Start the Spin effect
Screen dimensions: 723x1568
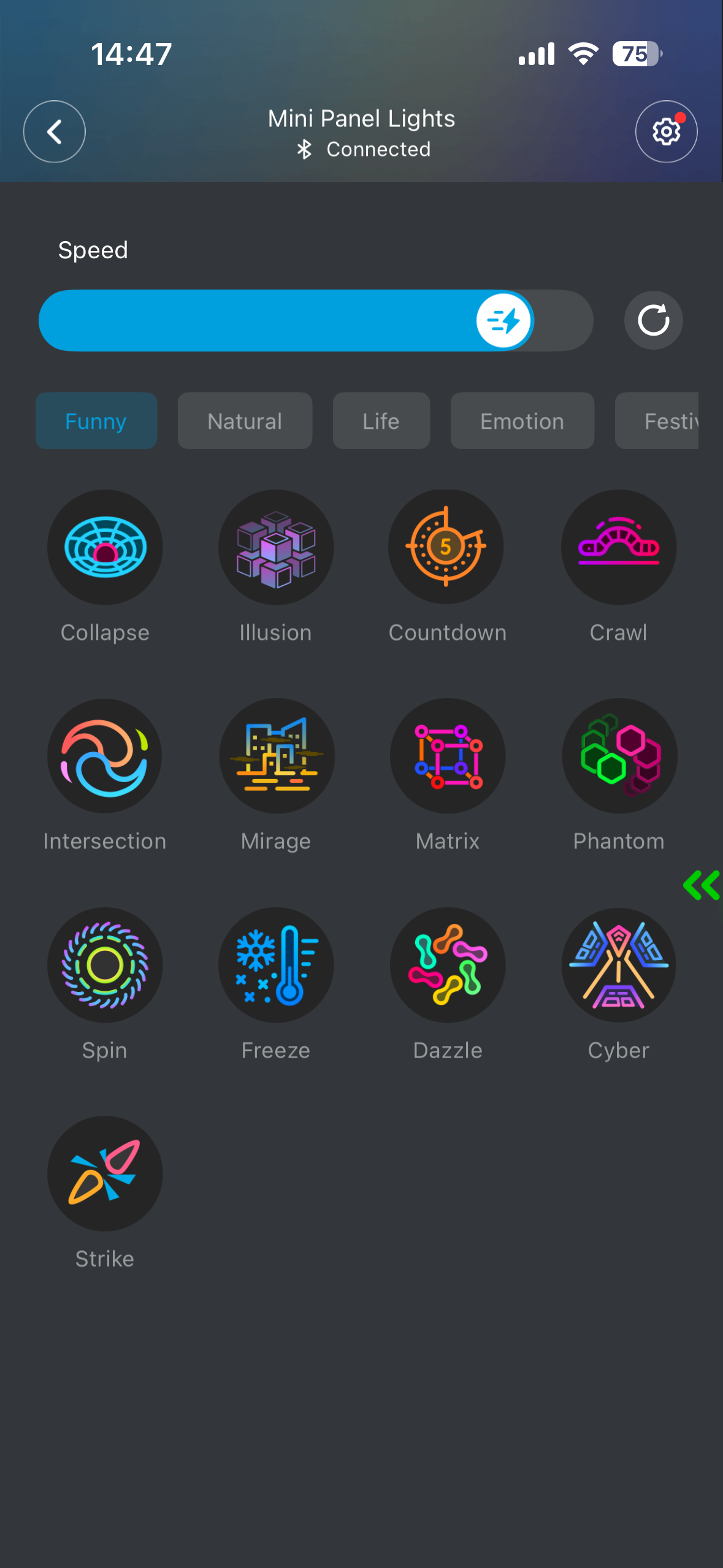pos(105,965)
